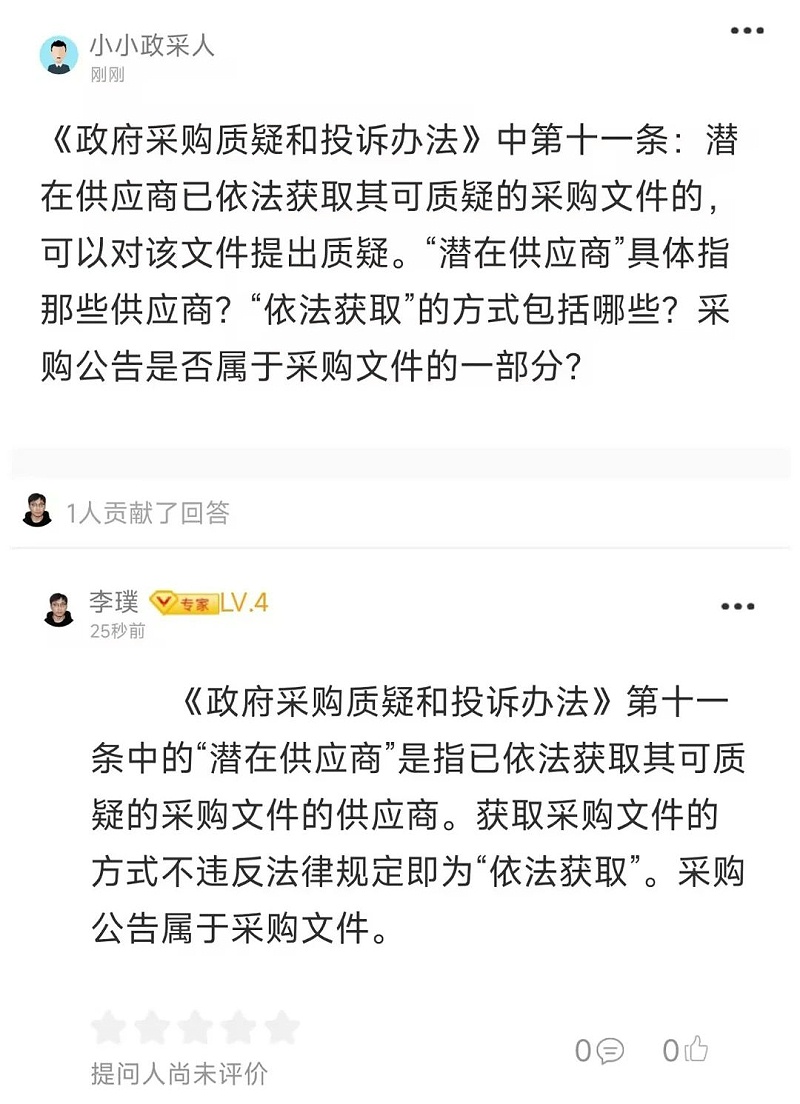Image resolution: width=800 pixels, height=1104 pixels.
Task: Click the avatar in the 1人贡献了回答 bar
Action: click(x=35, y=509)
